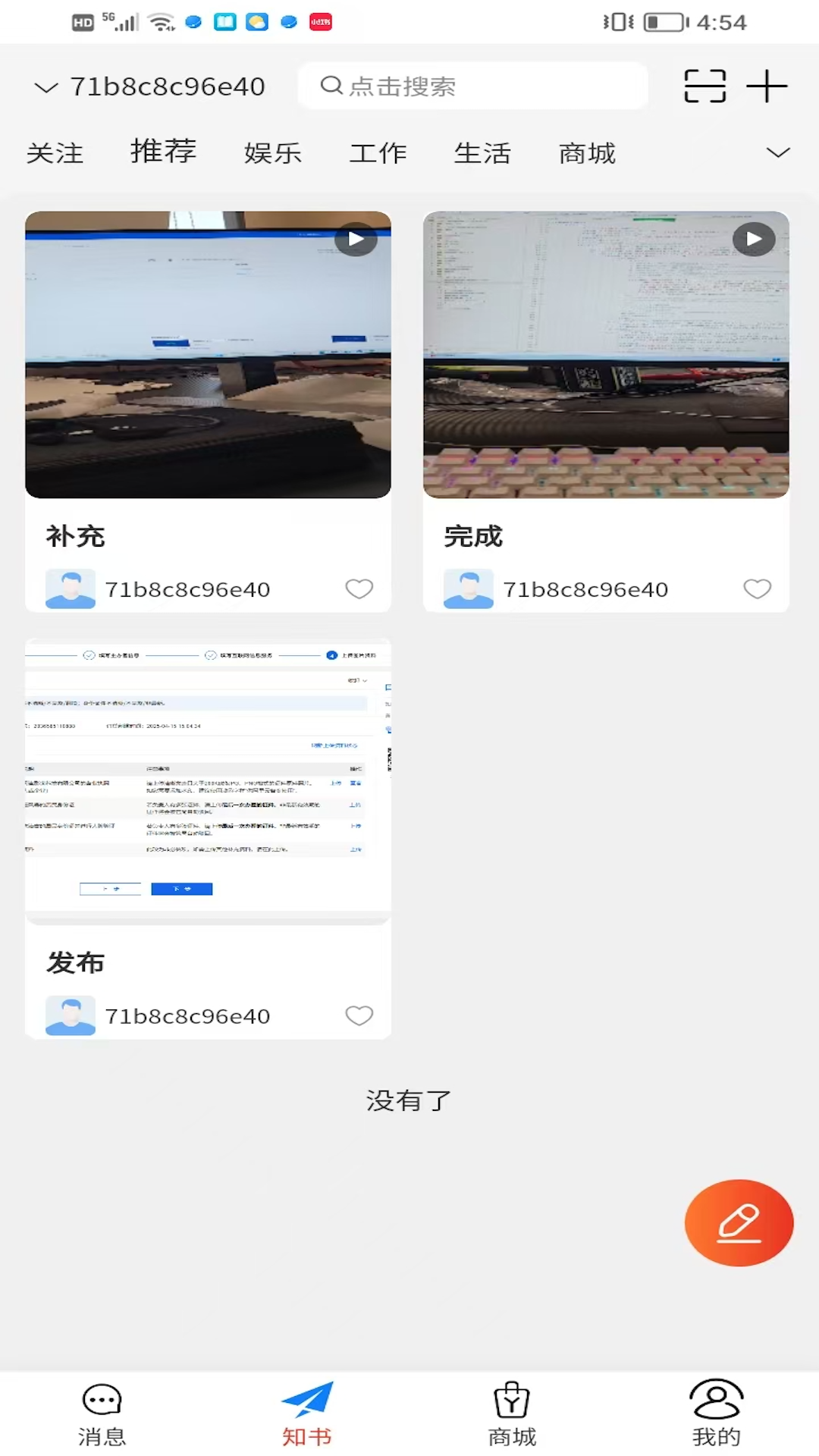Open 消息 in the bottom navigation

pyautogui.click(x=102, y=1414)
